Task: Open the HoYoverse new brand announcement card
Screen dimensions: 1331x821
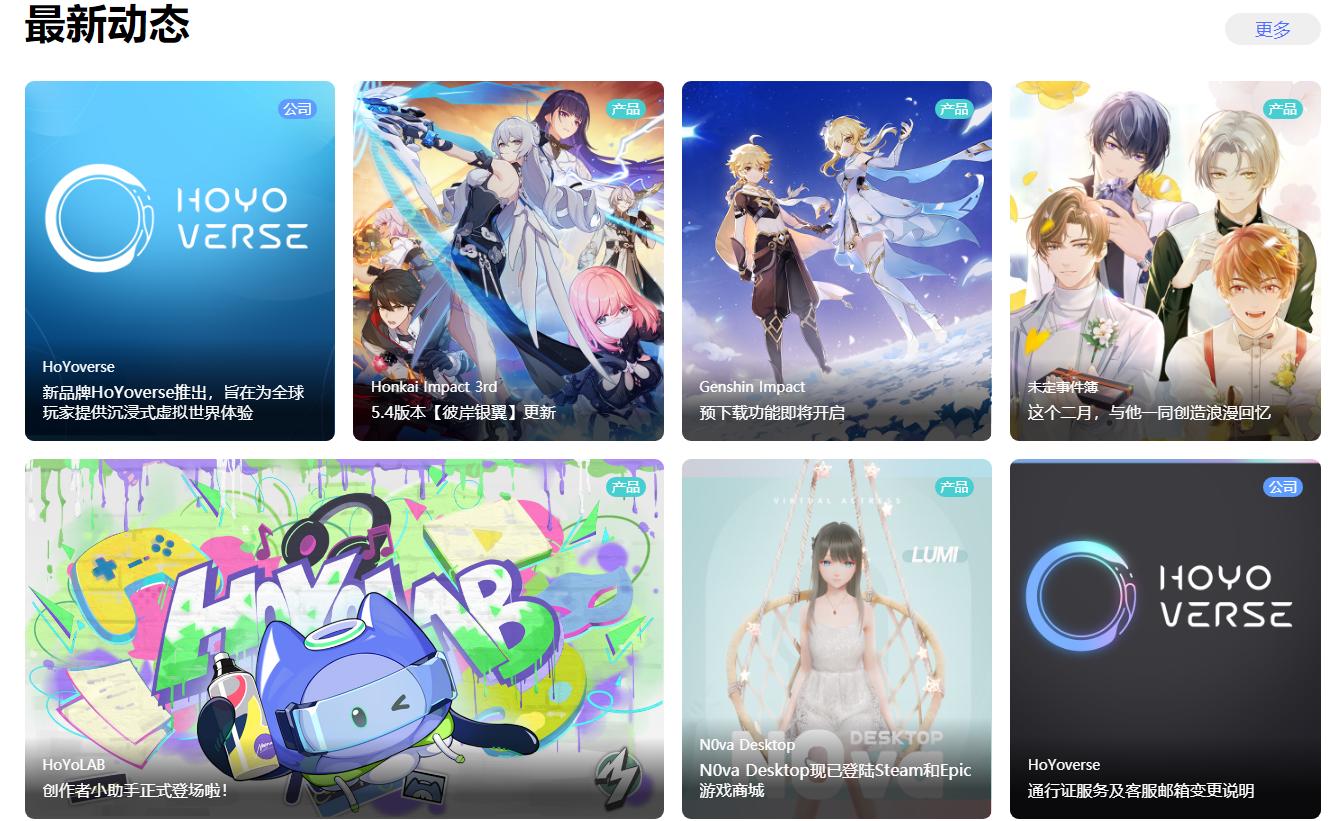Action: (180, 260)
